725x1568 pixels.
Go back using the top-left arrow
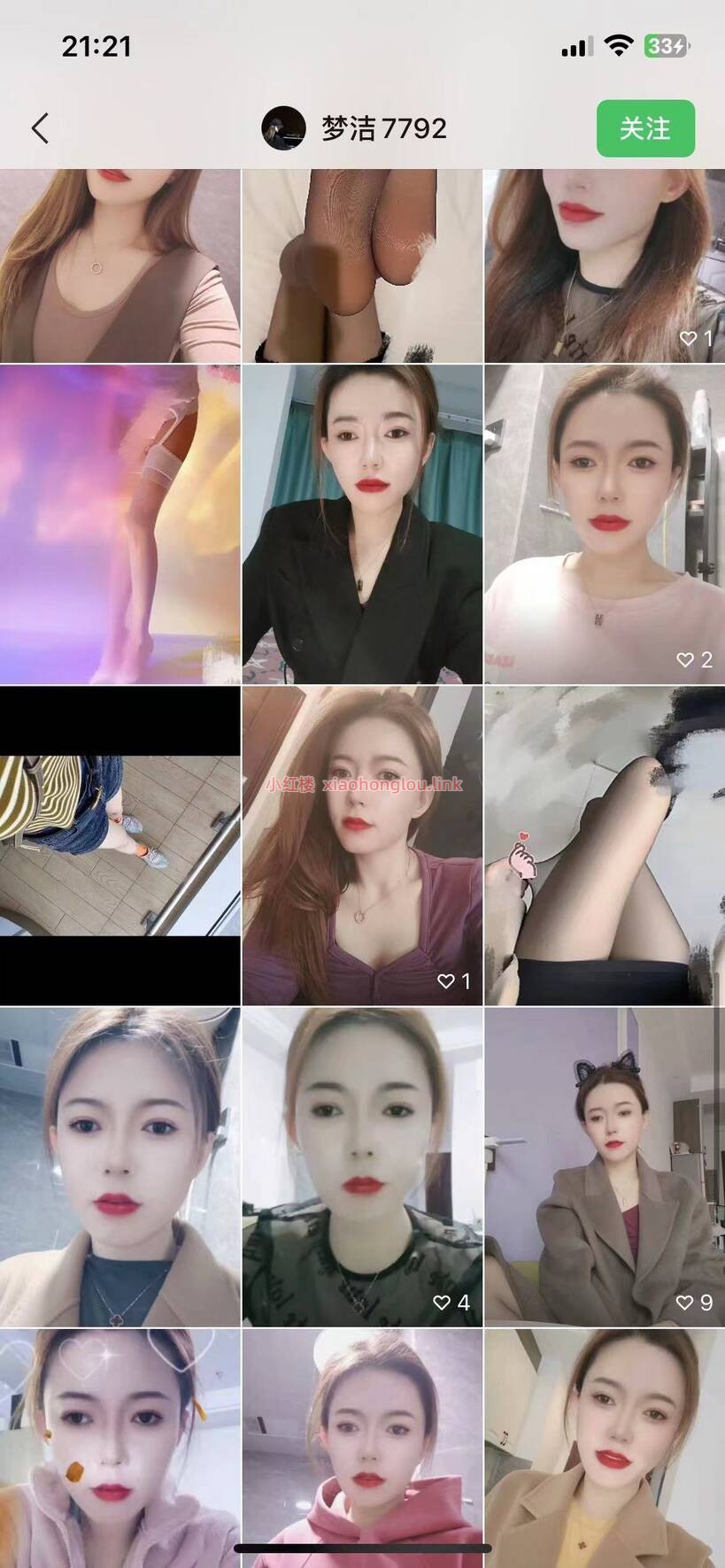[40, 128]
